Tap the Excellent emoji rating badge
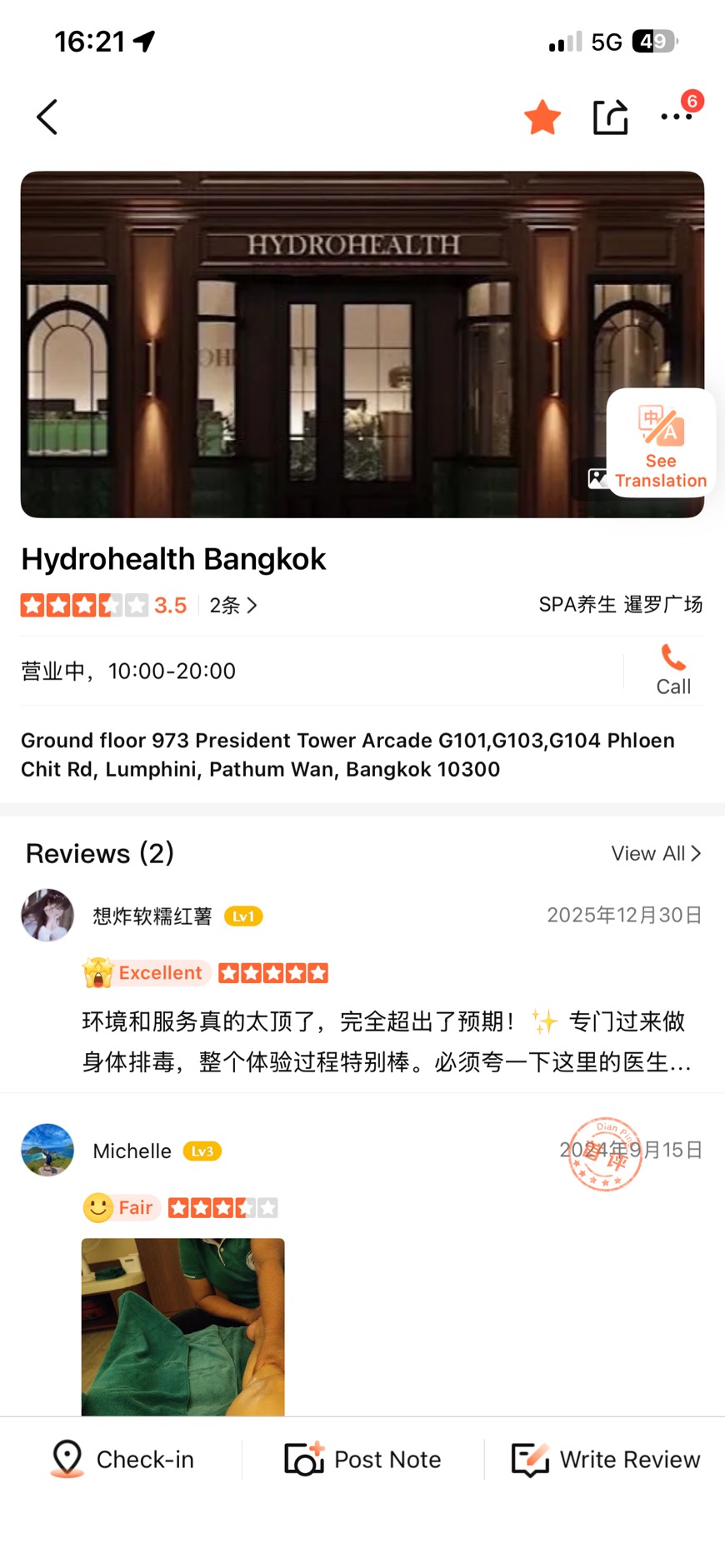The height and width of the screenshot is (1568, 725). point(145,972)
